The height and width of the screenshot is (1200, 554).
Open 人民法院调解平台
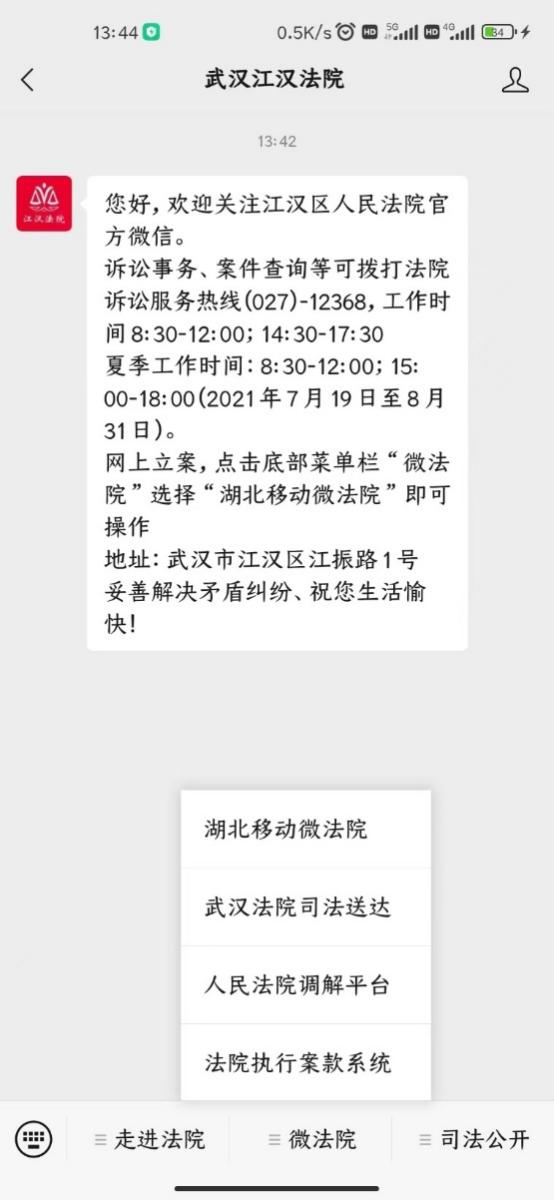pyautogui.click(x=306, y=985)
